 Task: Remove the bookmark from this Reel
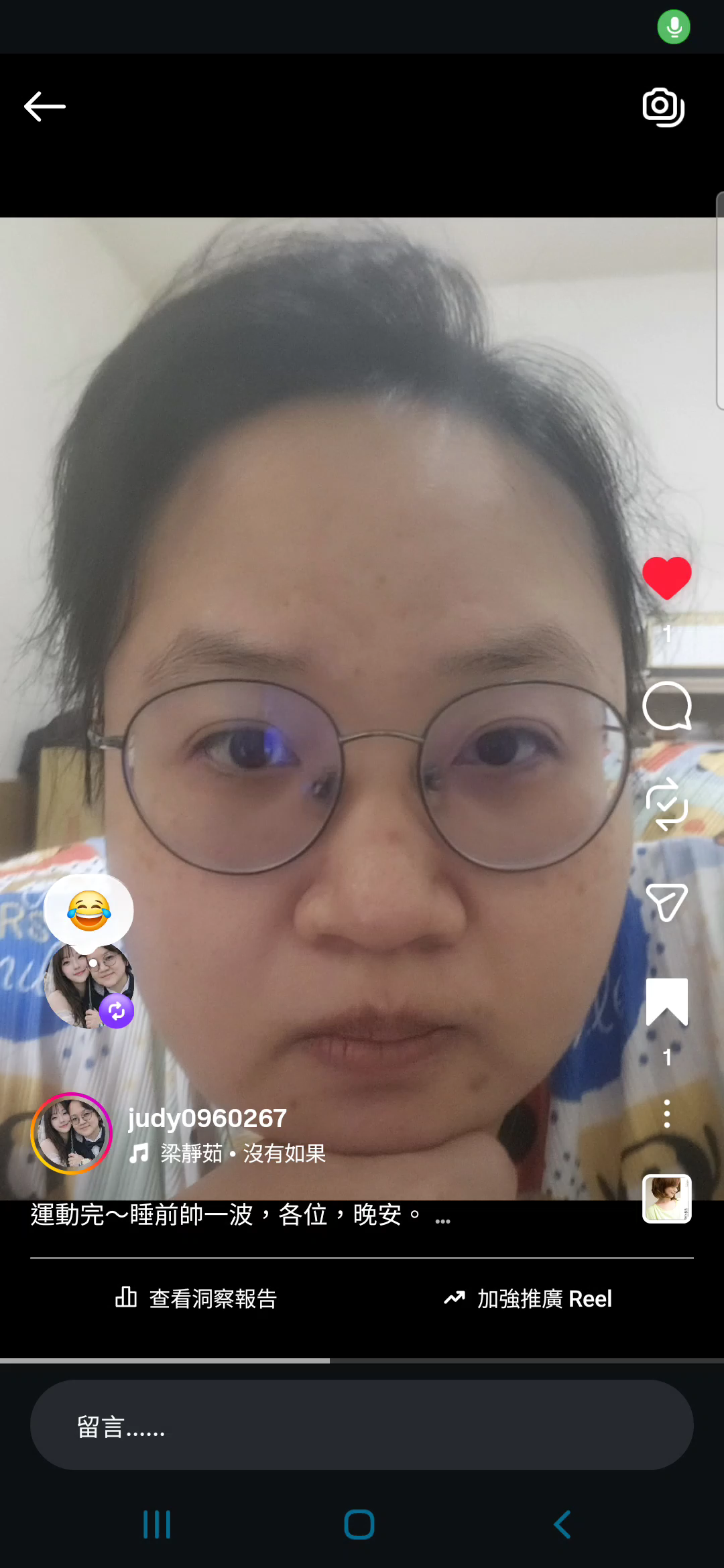point(666,1002)
